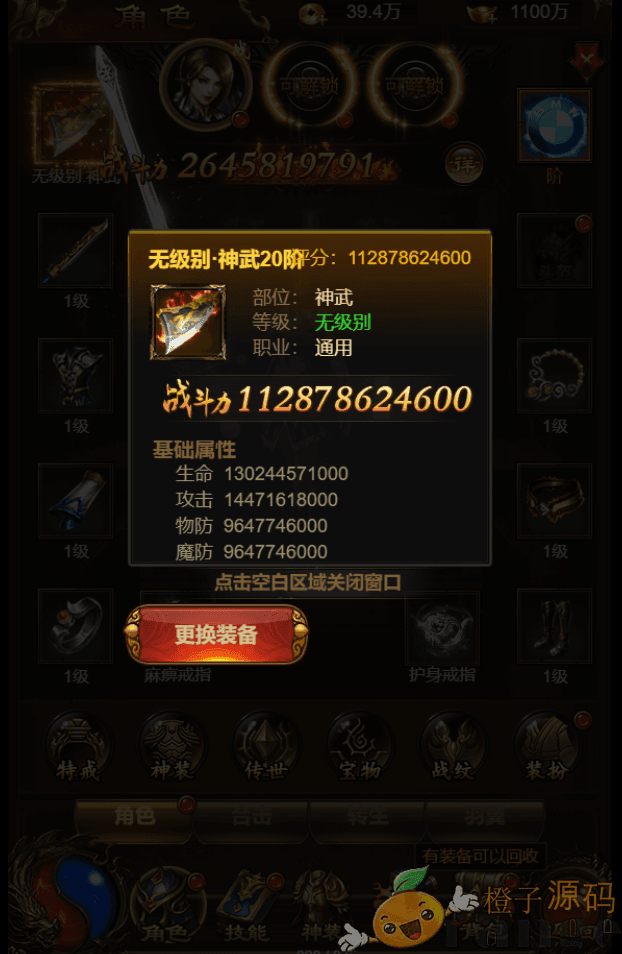This screenshot has width=622, height=954.
Task: Close the character panel with the red arrow
Action: pos(586,60)
